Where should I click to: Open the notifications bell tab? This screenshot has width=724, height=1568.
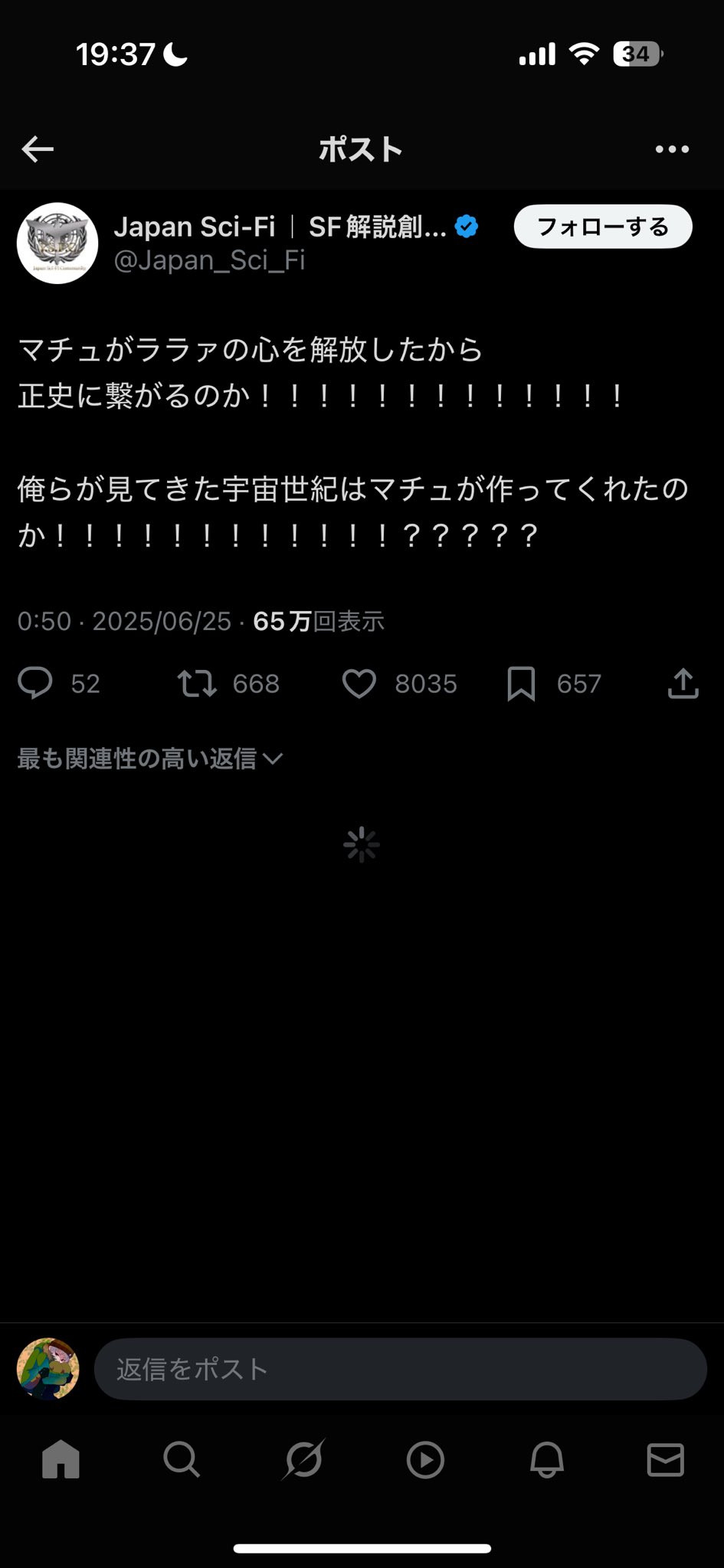547,1459
